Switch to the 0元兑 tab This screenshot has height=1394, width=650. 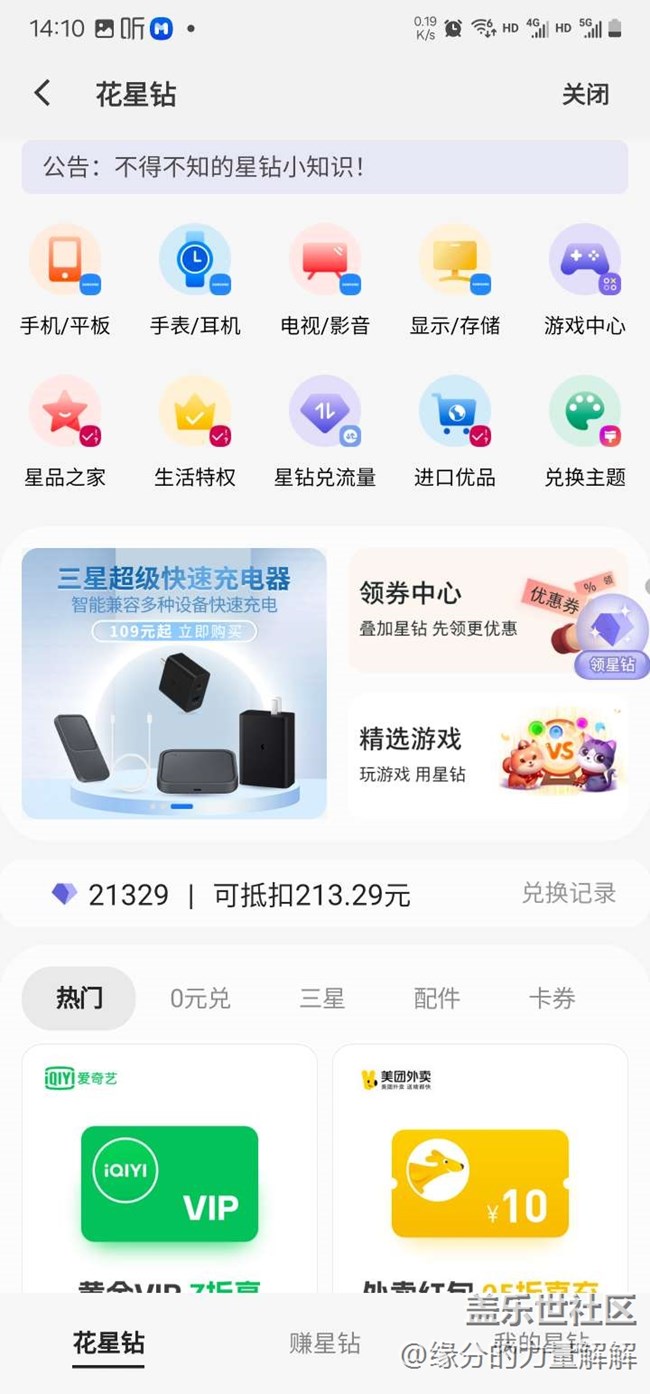tap(200, 998)
